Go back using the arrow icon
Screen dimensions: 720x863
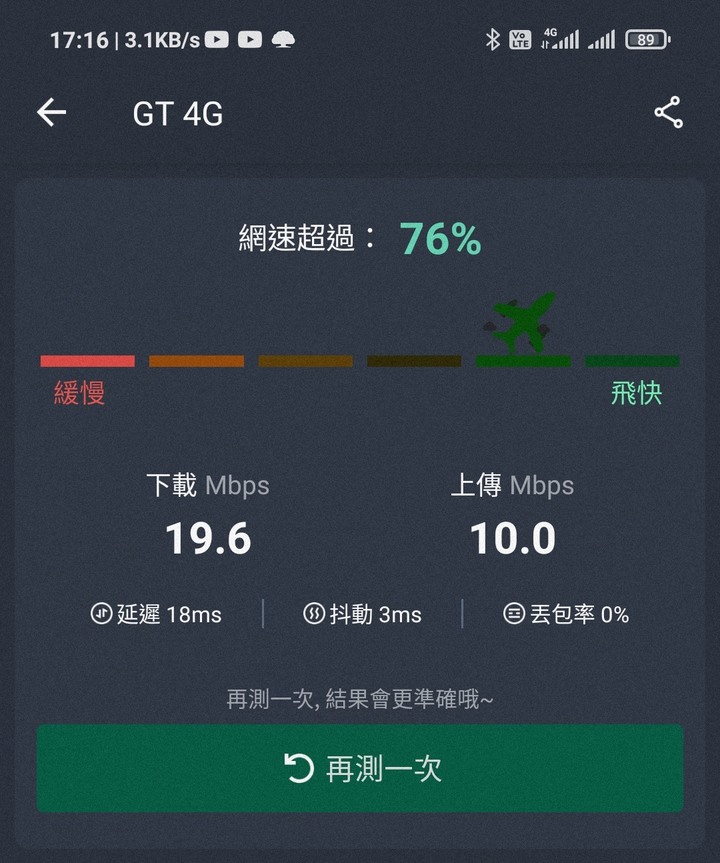click(x=51, y=113)
